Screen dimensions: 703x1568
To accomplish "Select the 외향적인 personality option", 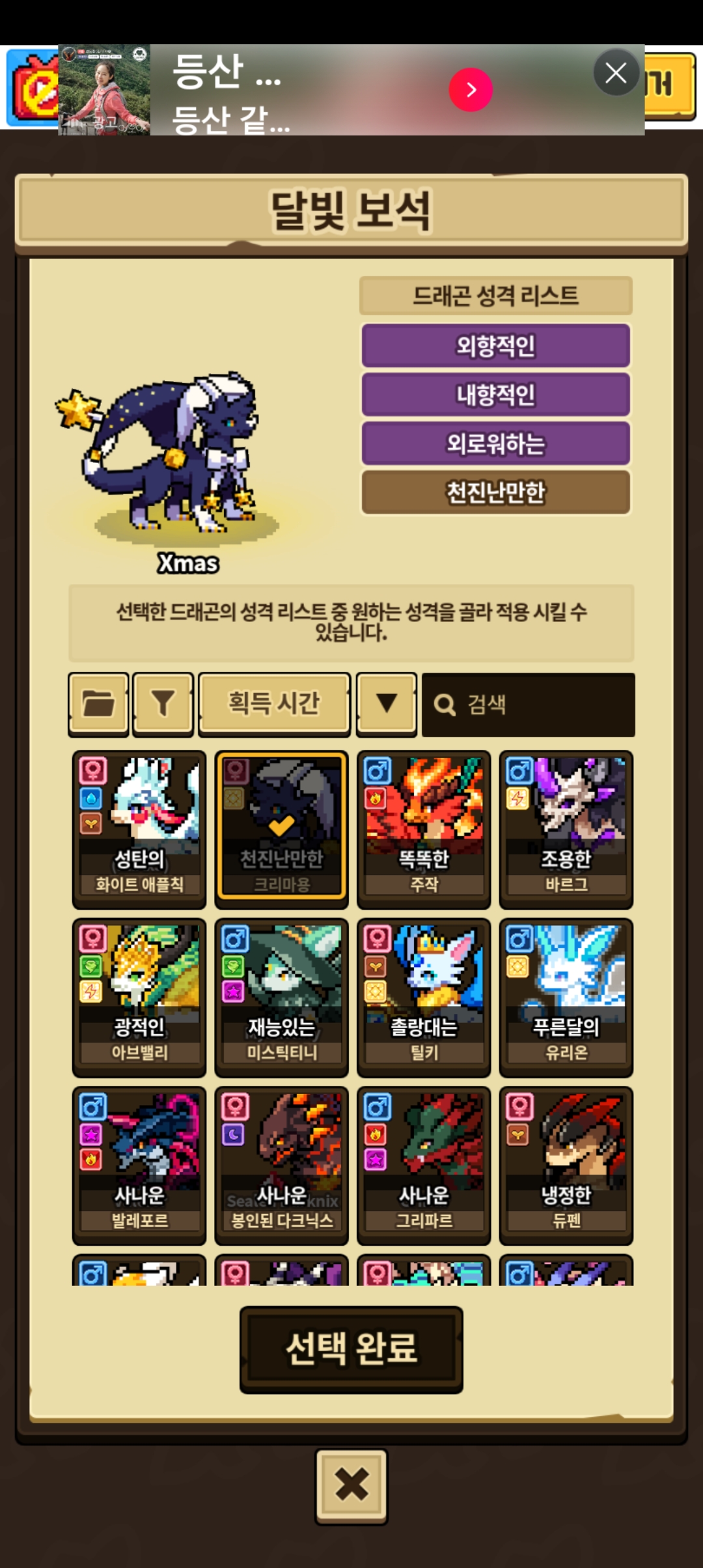I will click(495, 345).
